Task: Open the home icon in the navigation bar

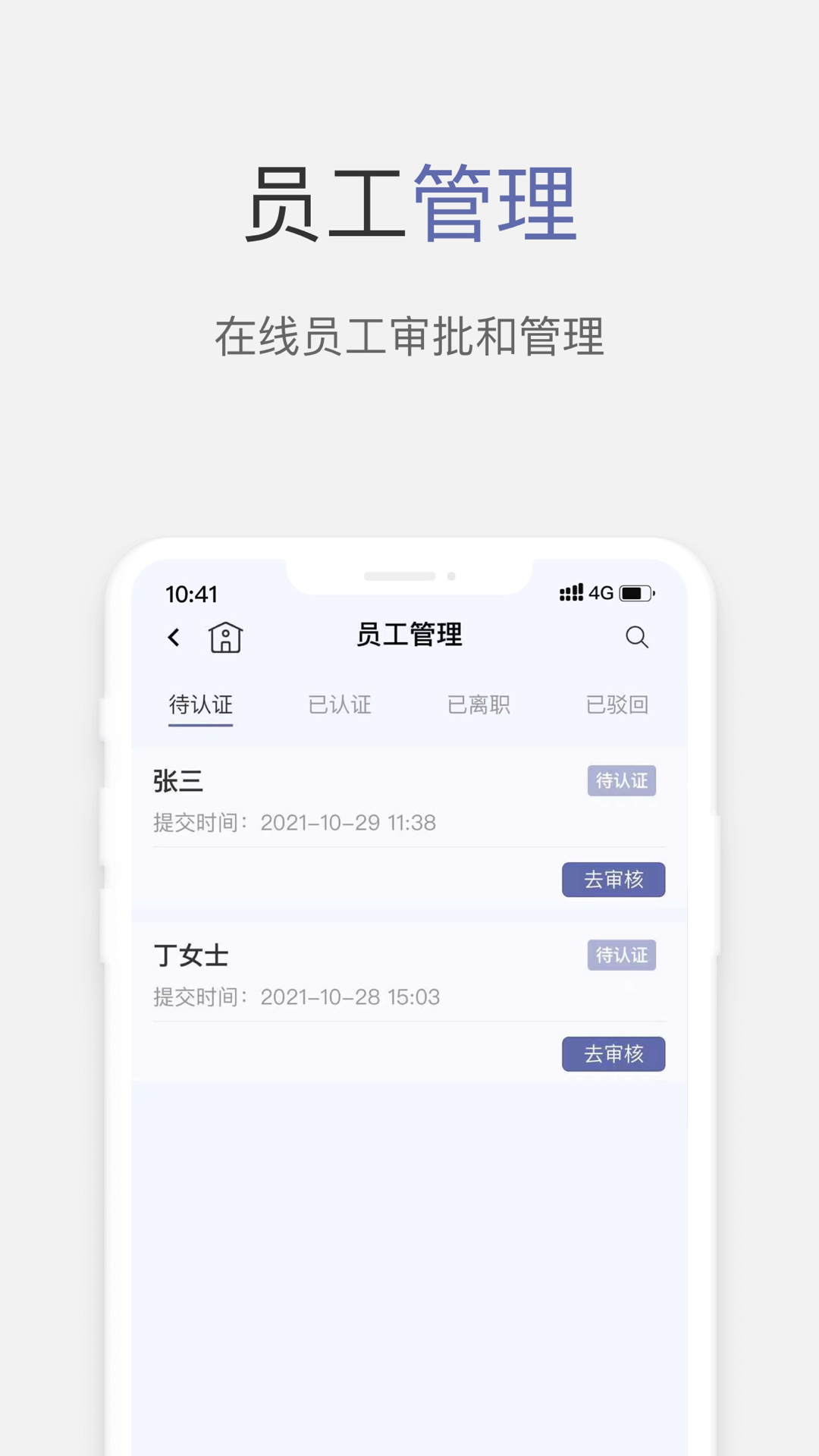Action: pos(224,639)
